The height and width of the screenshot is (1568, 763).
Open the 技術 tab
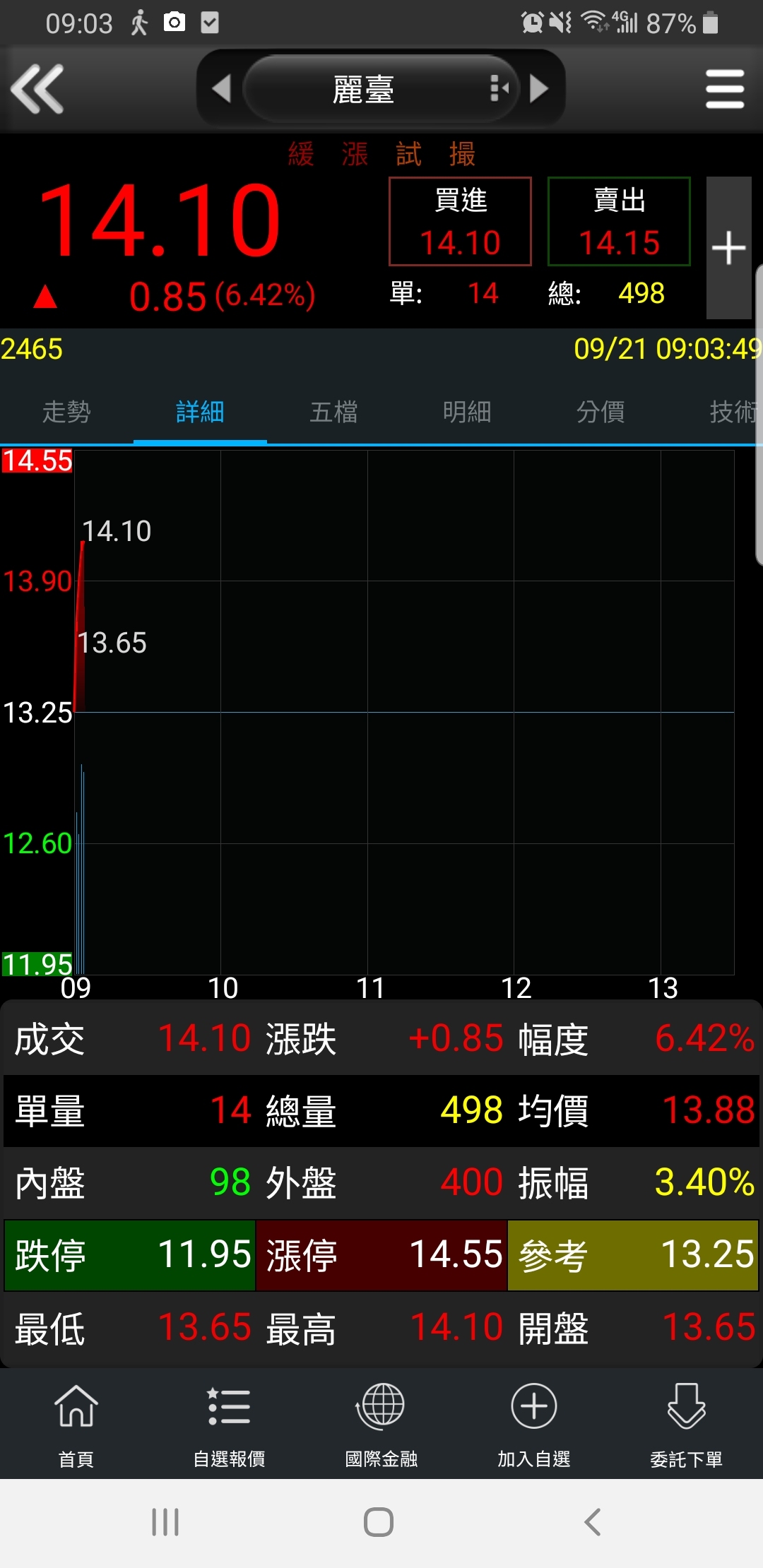[x=732, y=412]
